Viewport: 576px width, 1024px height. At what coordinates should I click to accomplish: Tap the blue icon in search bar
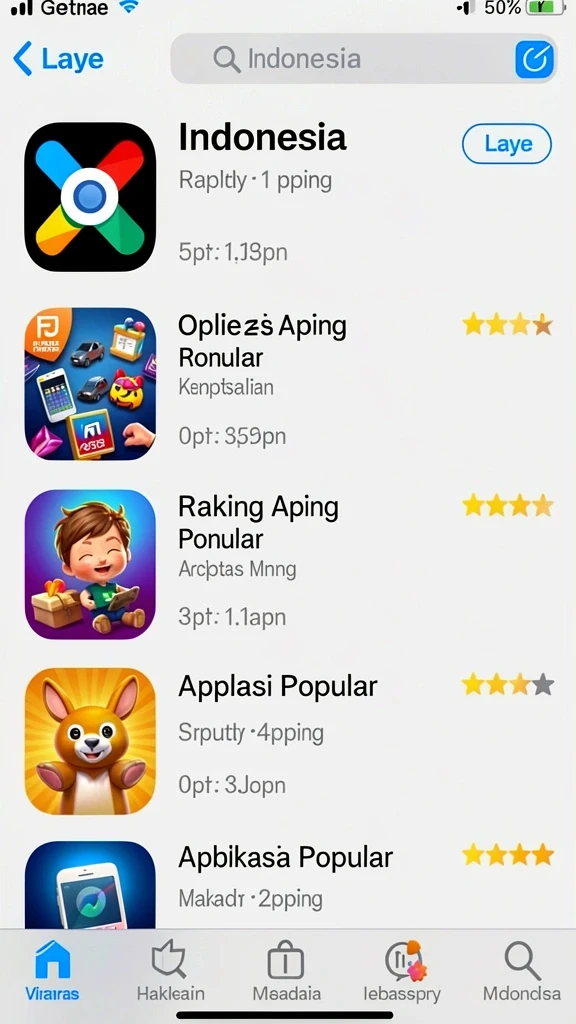[x=534, y=59]
